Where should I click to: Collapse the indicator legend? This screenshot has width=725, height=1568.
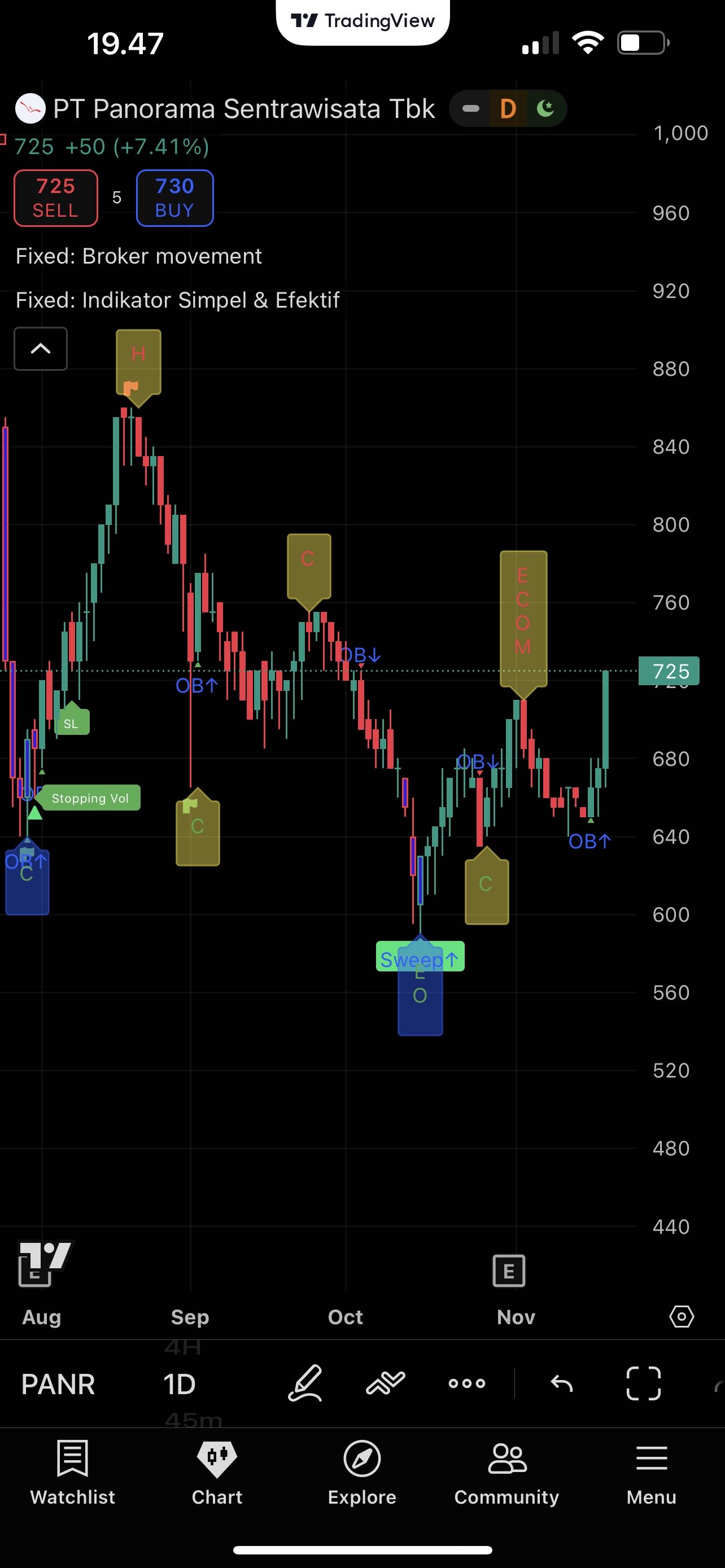point(40,349)
